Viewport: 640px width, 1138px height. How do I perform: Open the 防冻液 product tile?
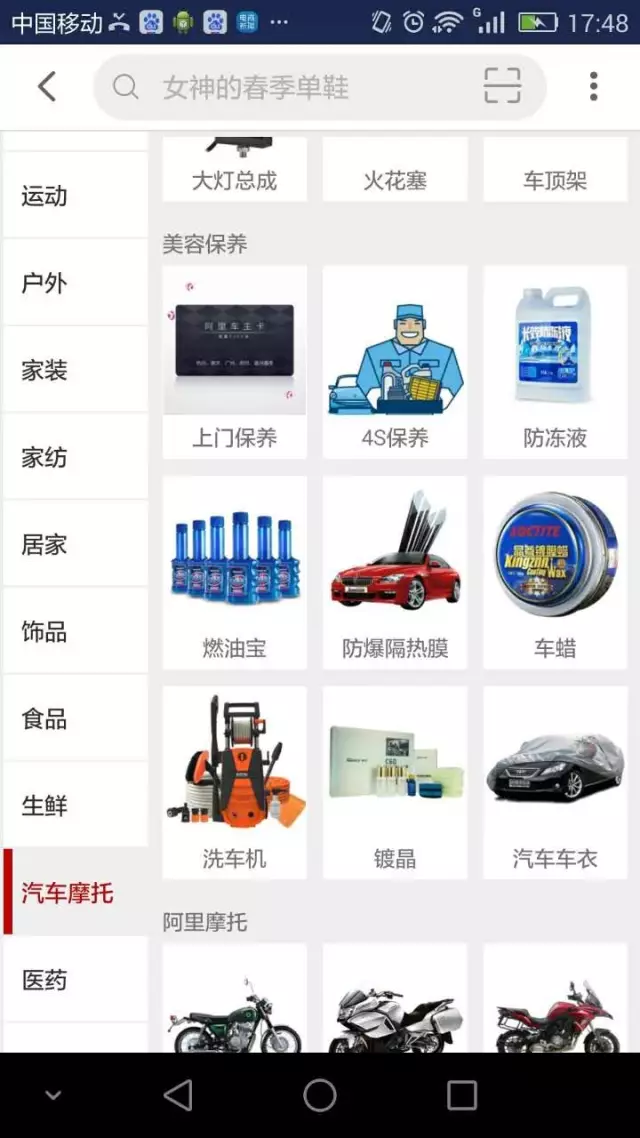tap(555, 362)
